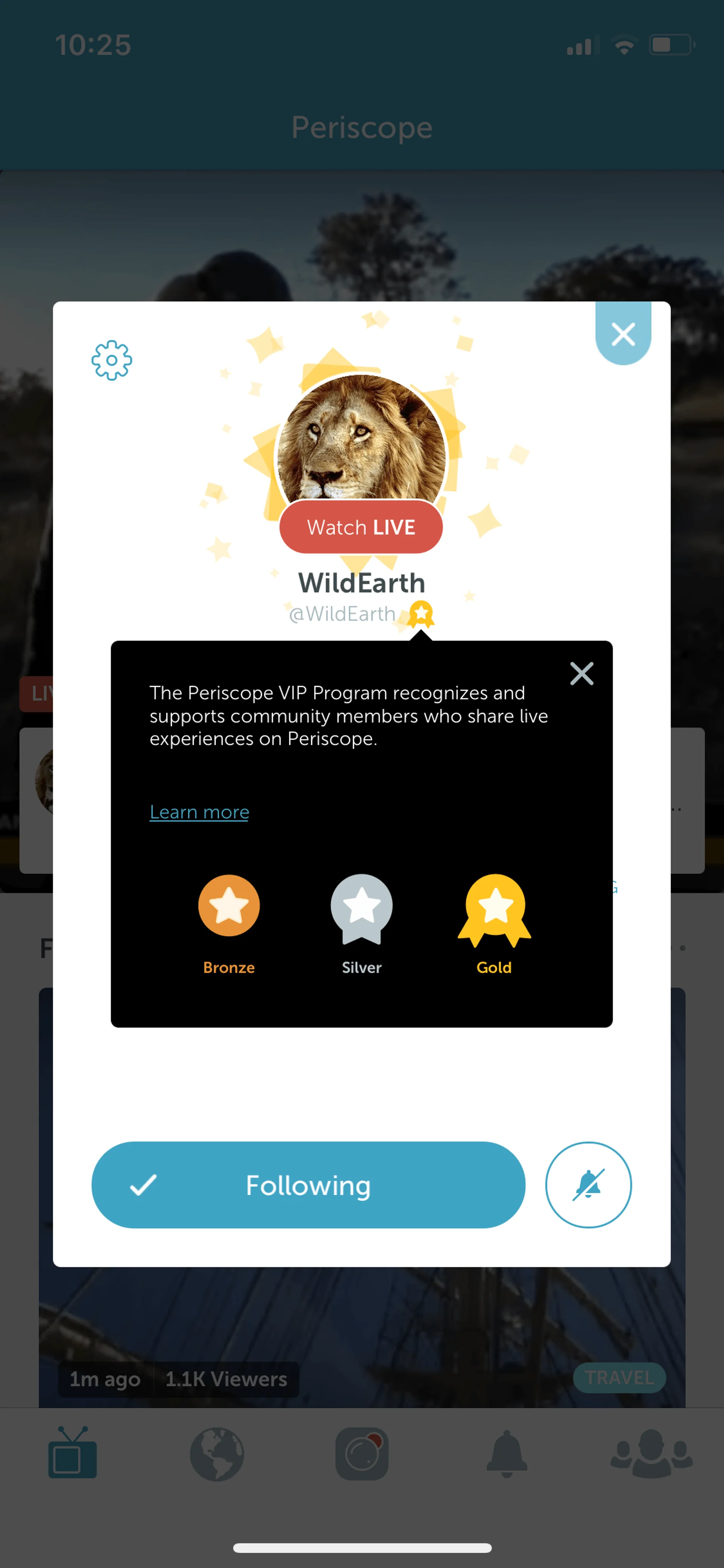Tap the gold VIP badge beside @WildEarth
This screenshot has height=1568, width=724.
[x=420, y=614]
